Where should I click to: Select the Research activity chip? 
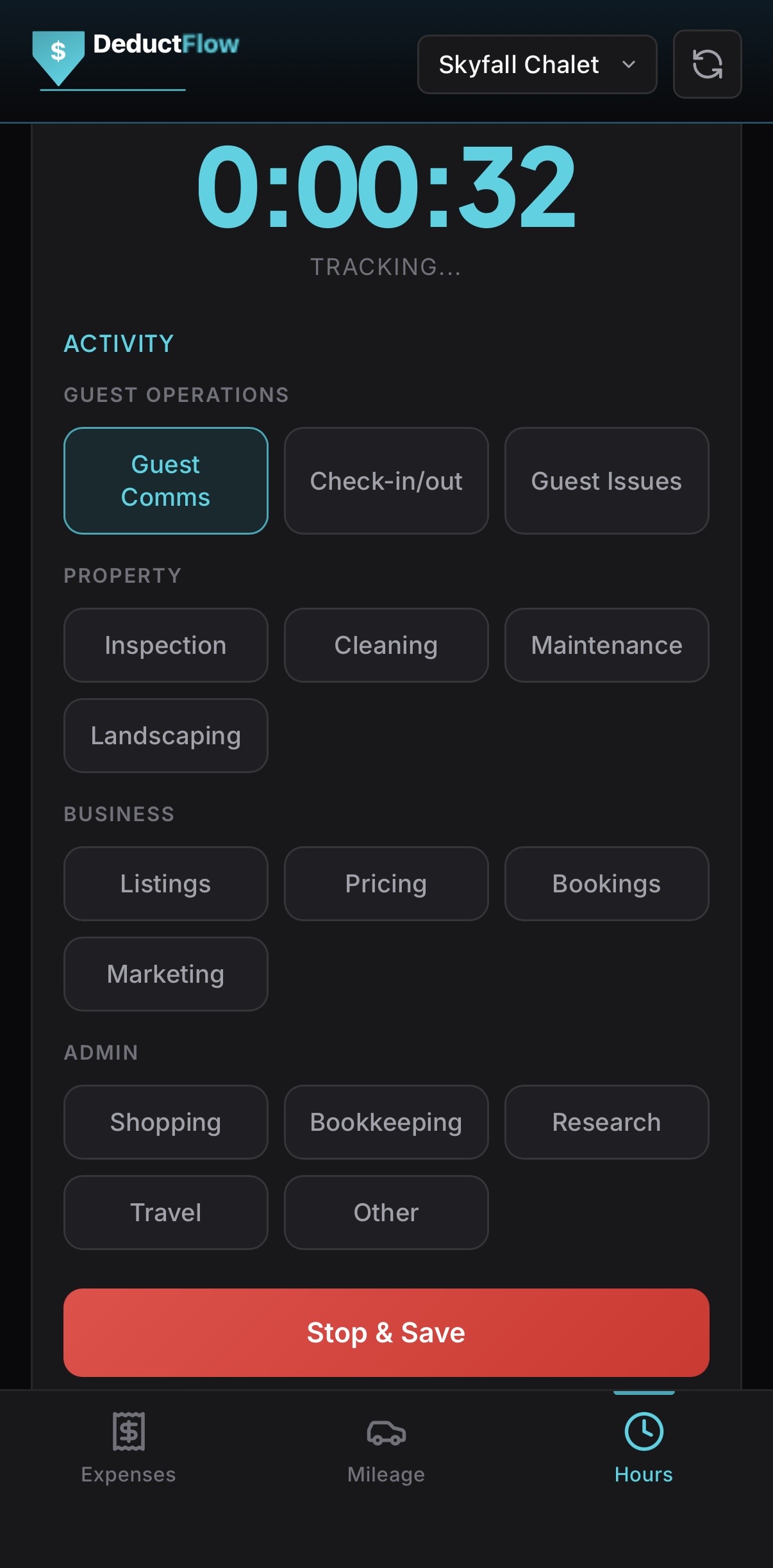606,1122
